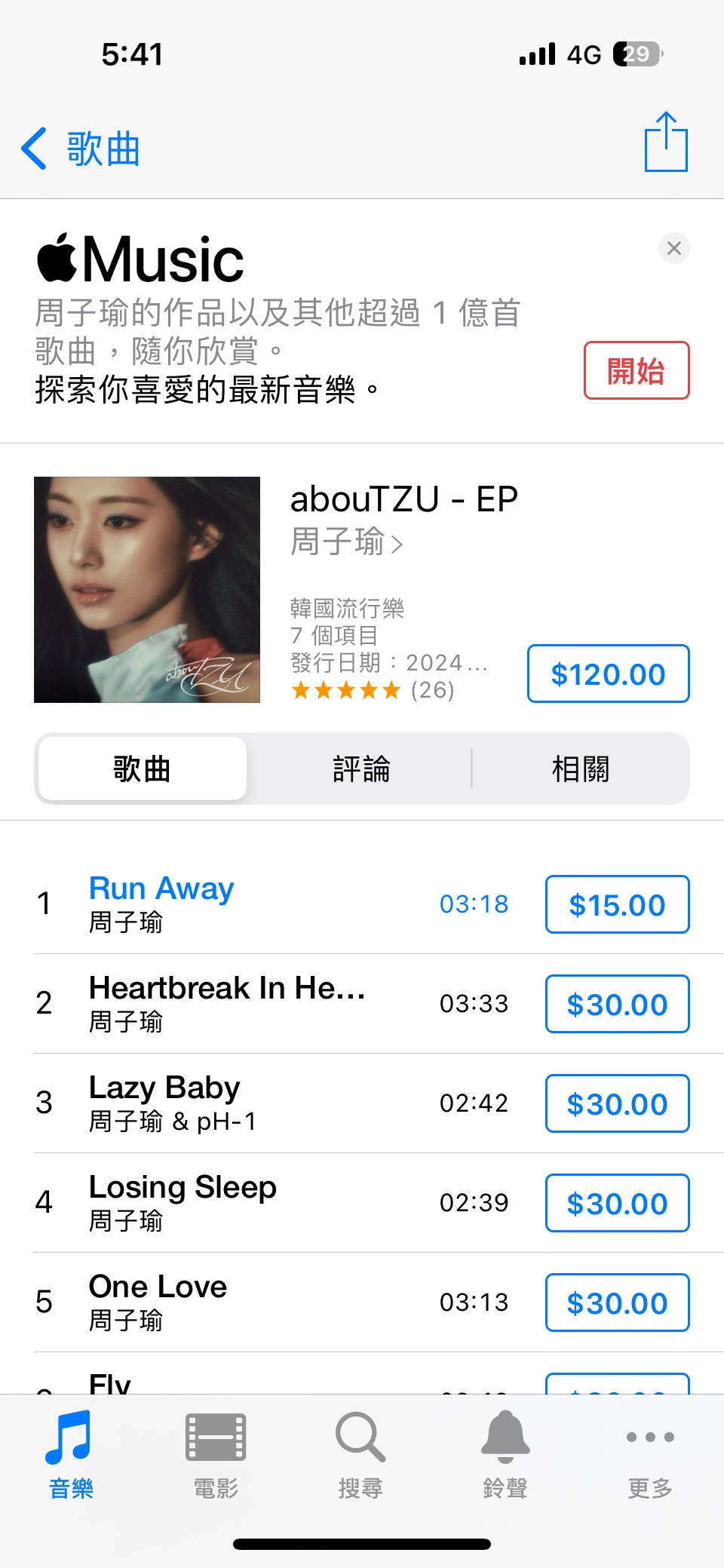
Task: Tap the 開始 button
Action: [636, 370]
